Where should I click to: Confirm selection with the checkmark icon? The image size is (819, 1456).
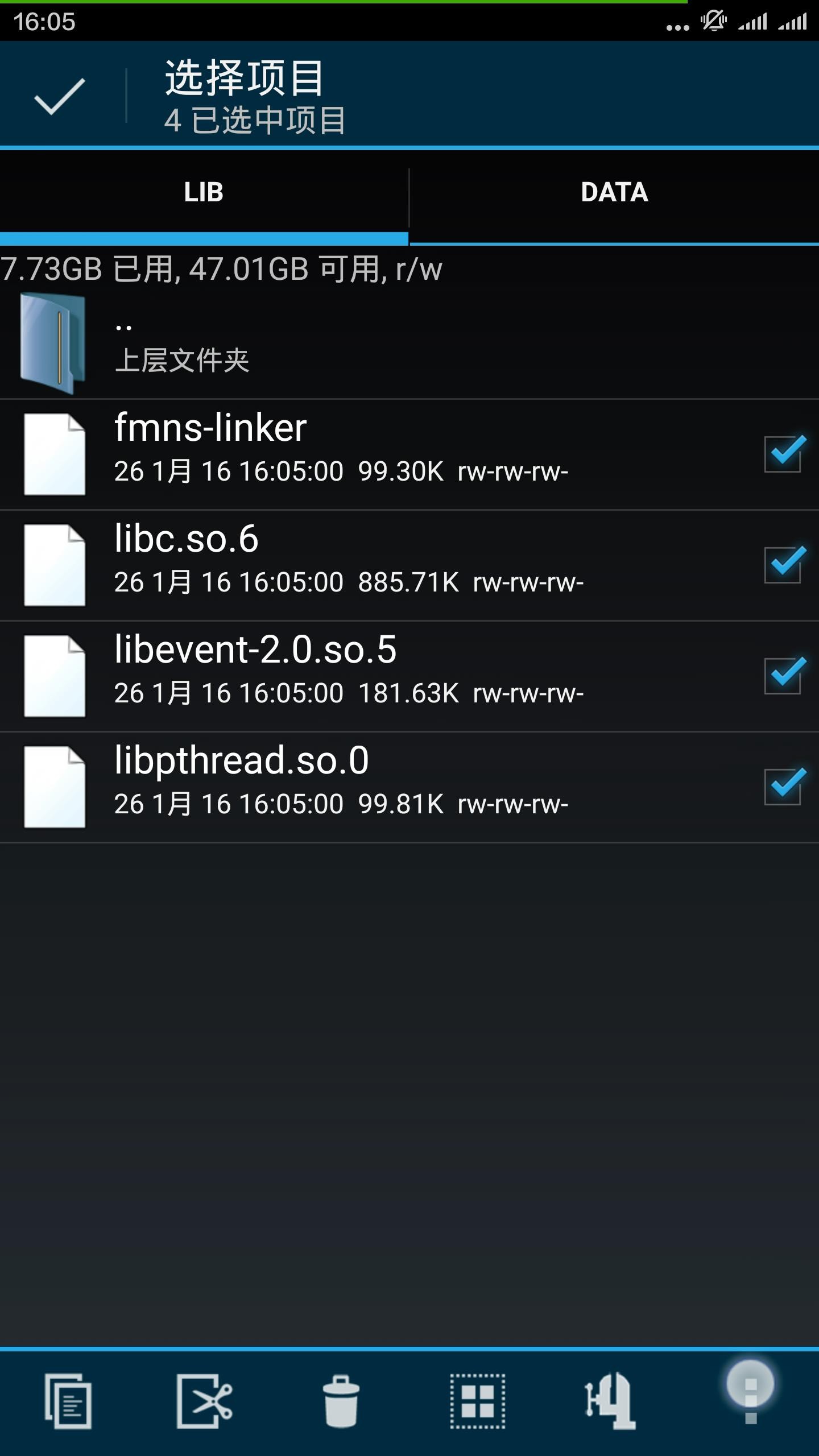[60, 96]
